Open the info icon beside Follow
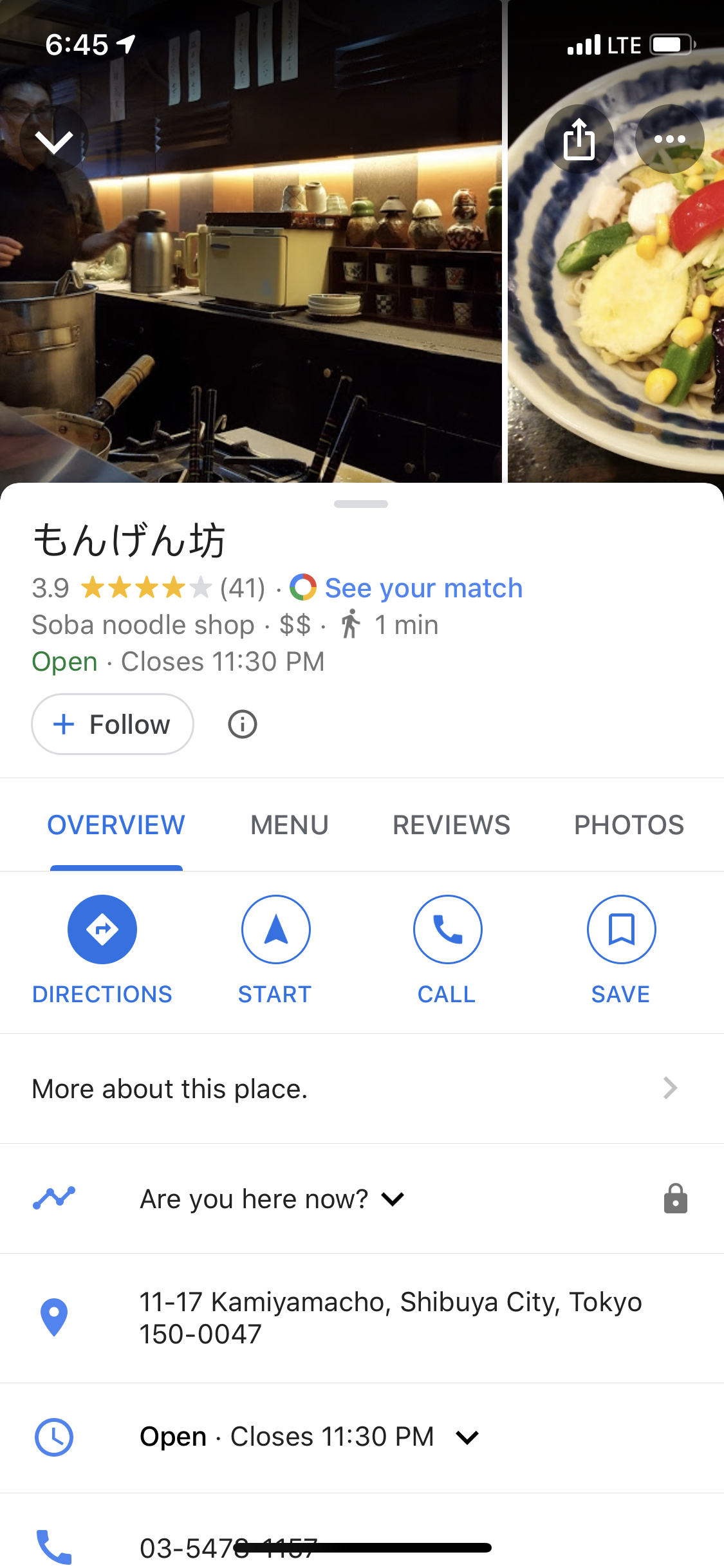The height and width of the screenshot is (1568, 724). click(243, 724)
